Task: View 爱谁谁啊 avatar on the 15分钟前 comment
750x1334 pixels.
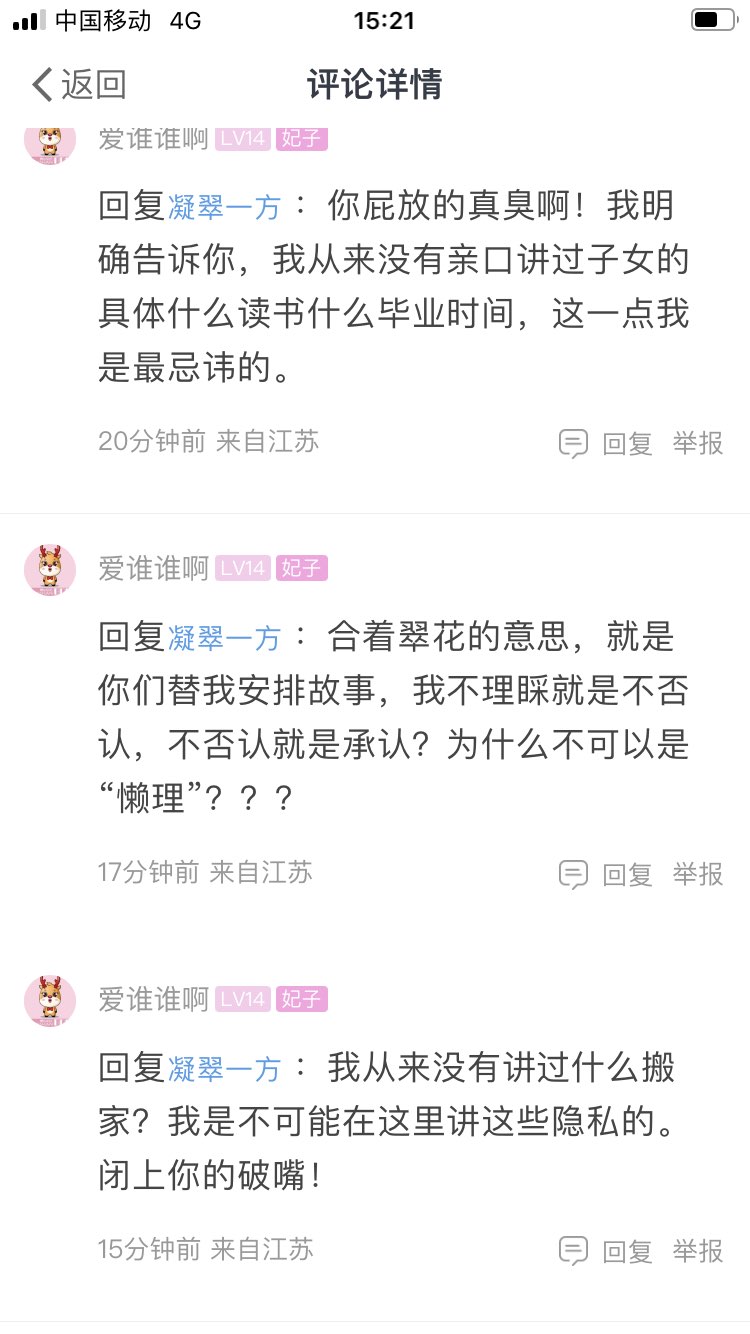Action: pyautogui.click(x=50, y=1000)
